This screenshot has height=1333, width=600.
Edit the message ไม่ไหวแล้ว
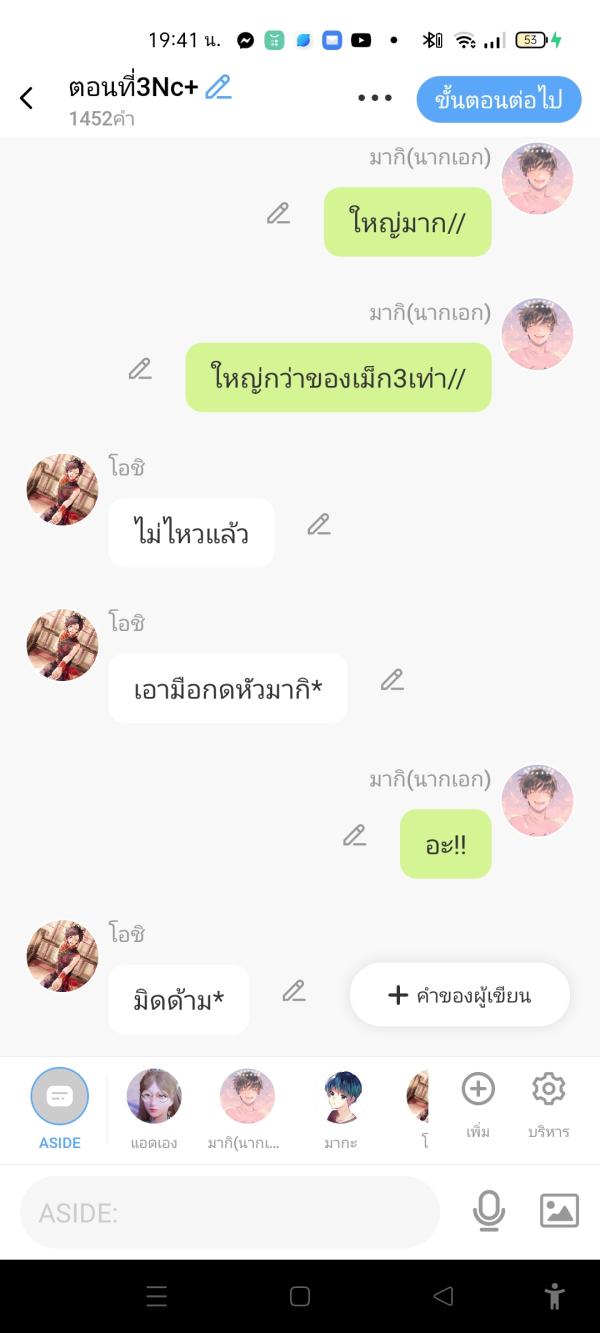coord(319,524)
